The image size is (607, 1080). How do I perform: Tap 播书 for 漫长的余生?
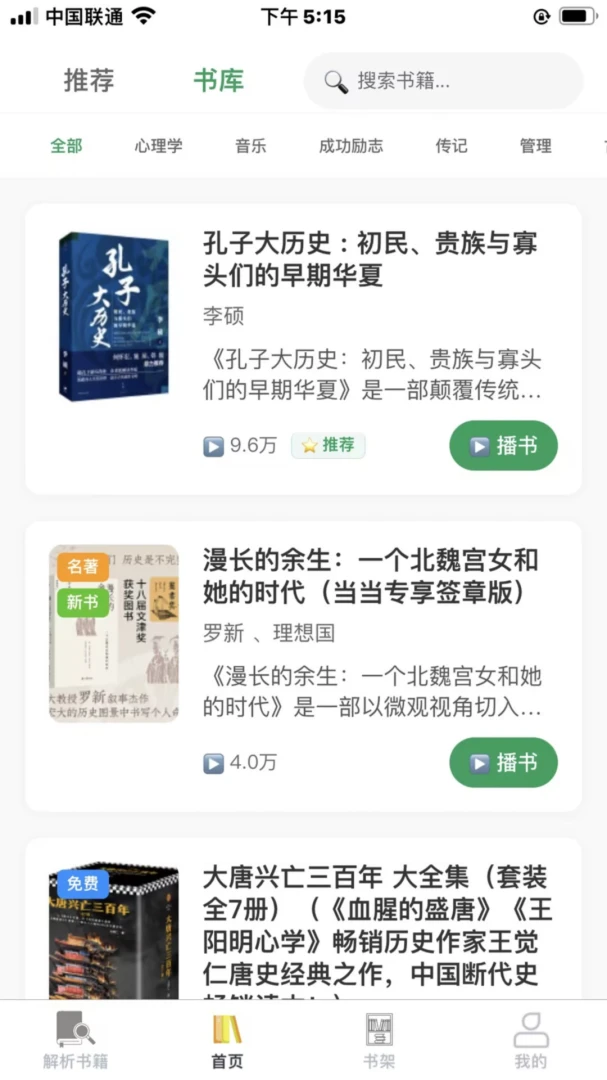(x=504, y=762)
